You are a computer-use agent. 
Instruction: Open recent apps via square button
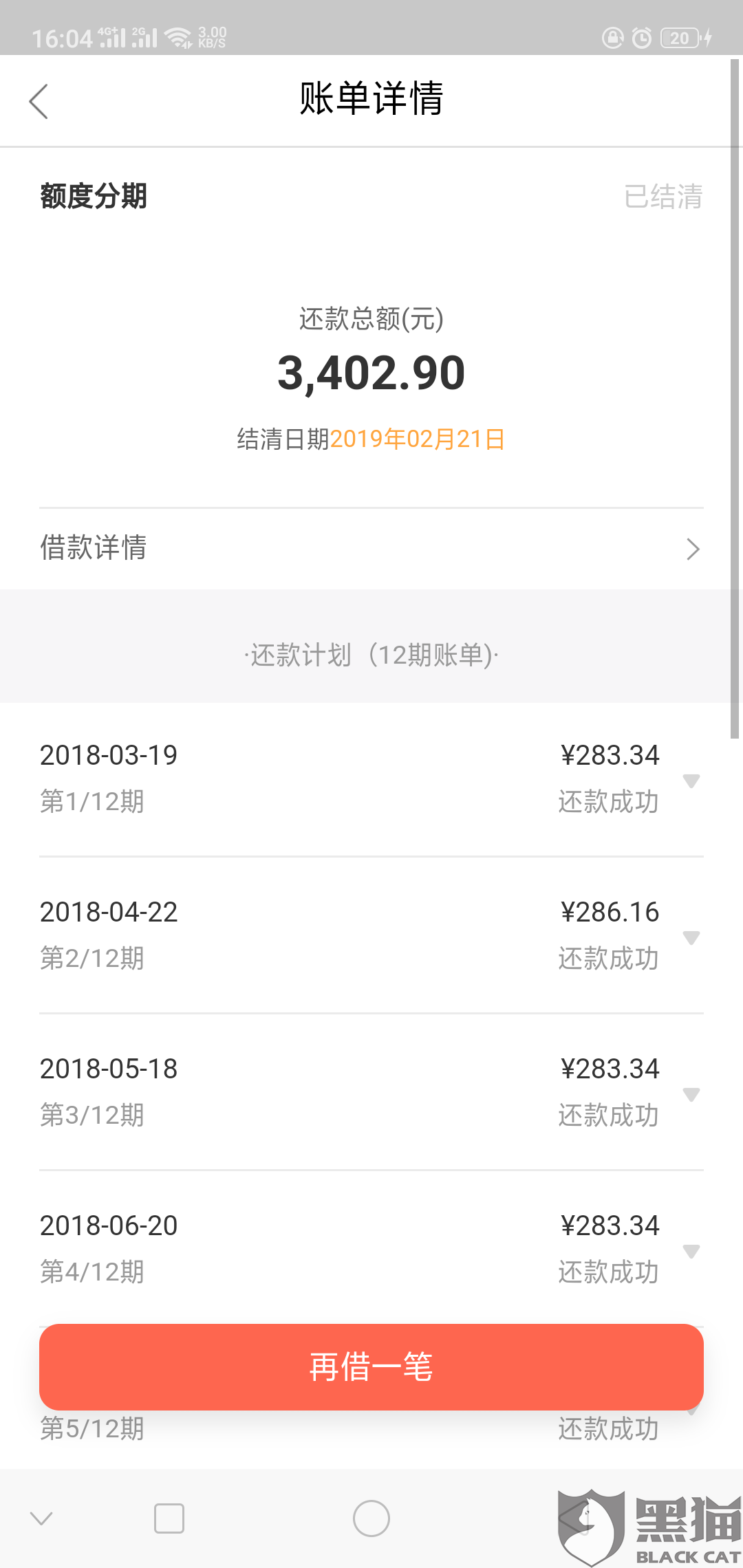point(169,1518)
